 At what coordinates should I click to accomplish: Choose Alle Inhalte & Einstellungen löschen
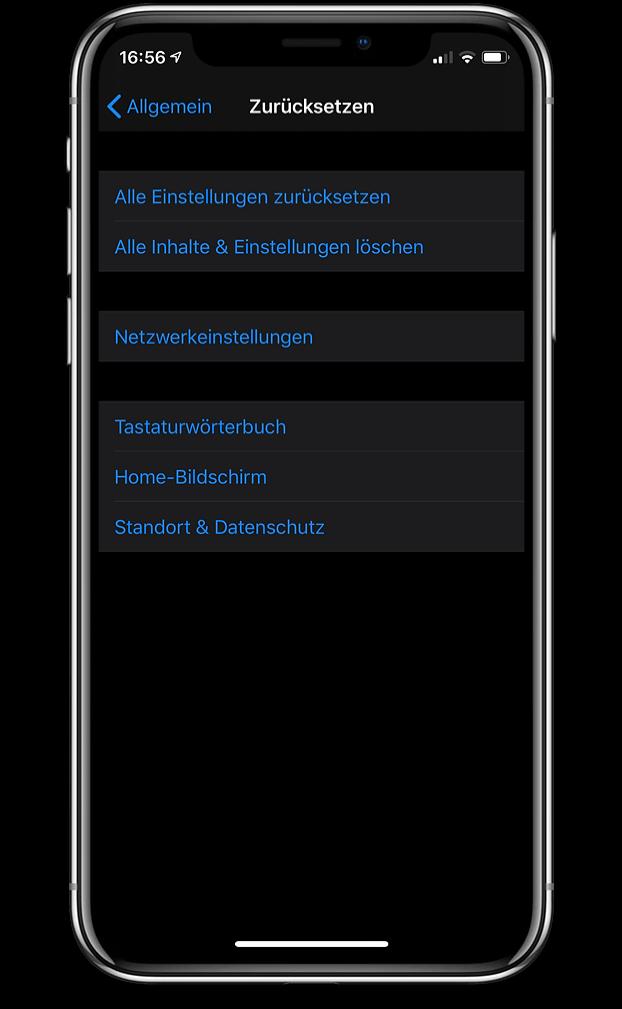click(x=311, y=246)
